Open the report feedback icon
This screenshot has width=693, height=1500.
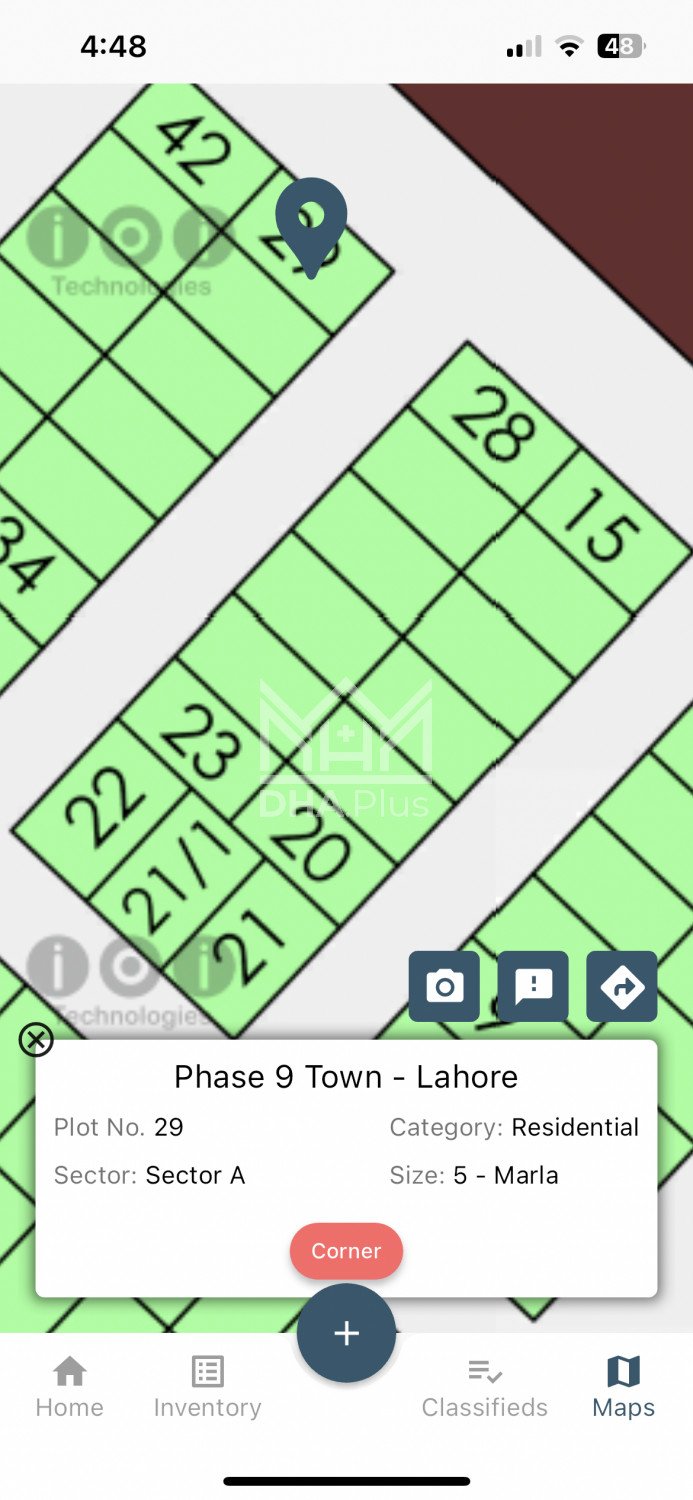point(533,987)
